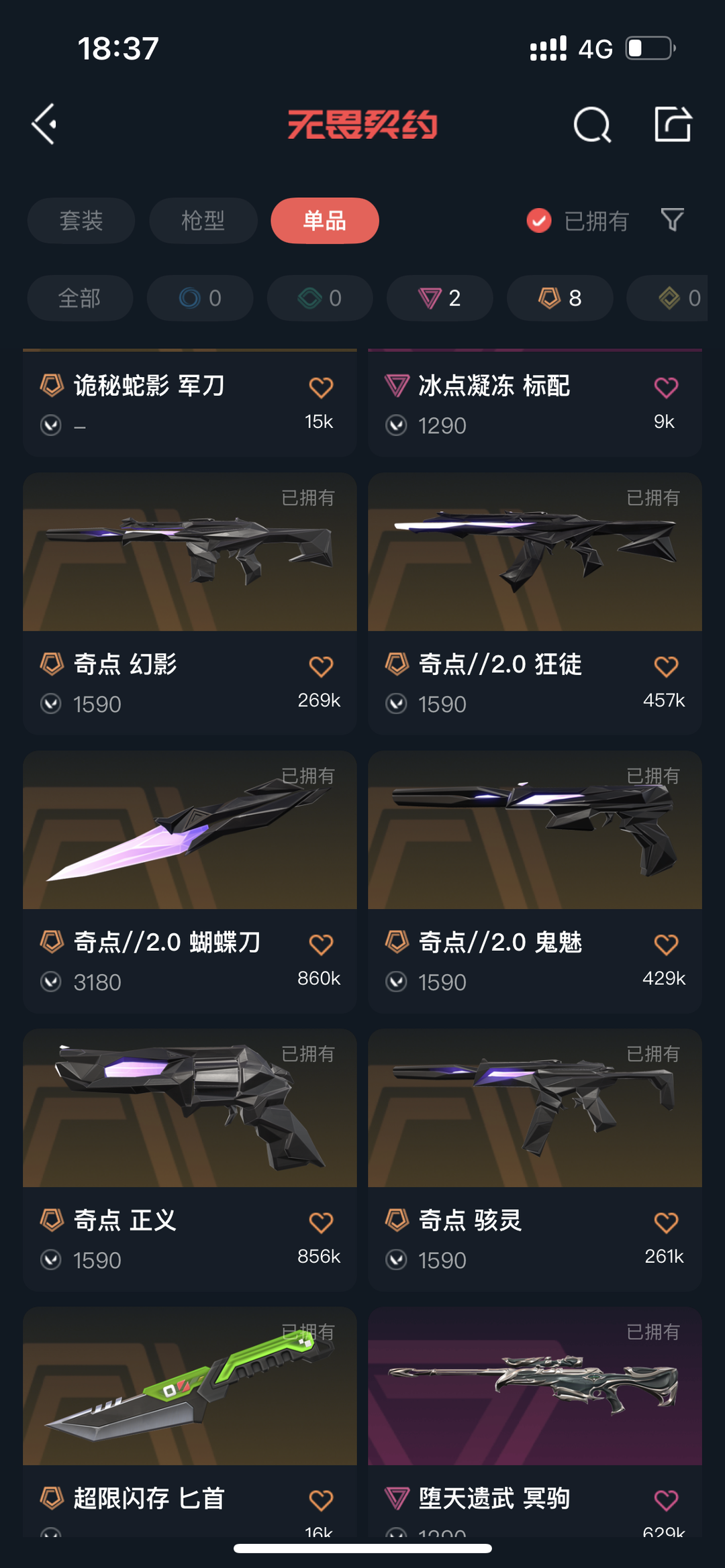Open the search icon
Screen dimensions: 725x1568
click(592, 125)
